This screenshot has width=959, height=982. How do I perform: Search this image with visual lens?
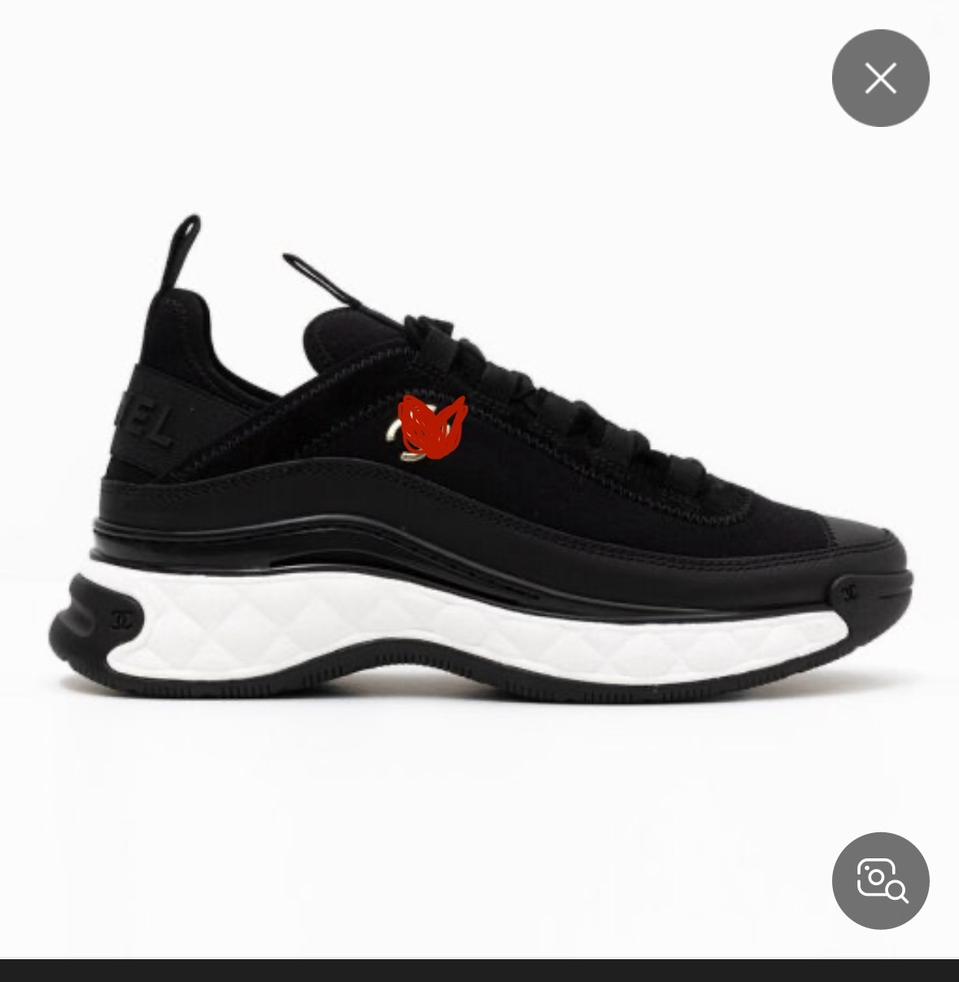tap(880, 880)
